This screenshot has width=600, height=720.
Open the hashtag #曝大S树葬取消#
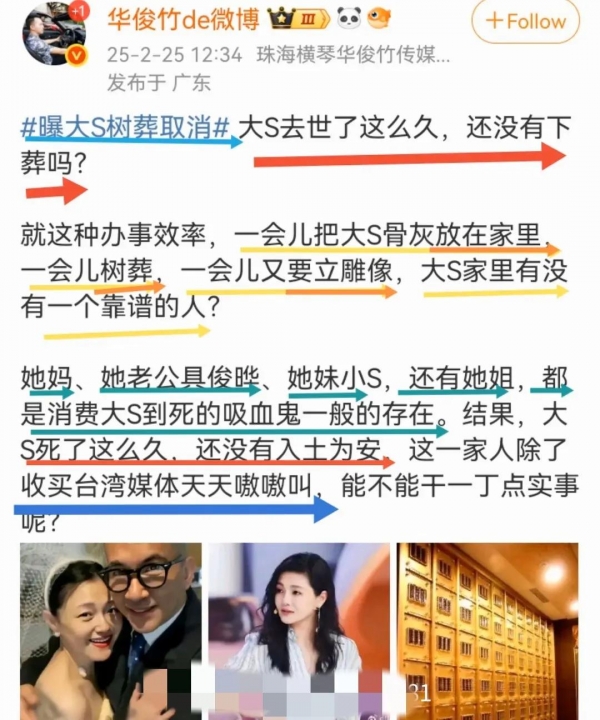click(126, 126)
